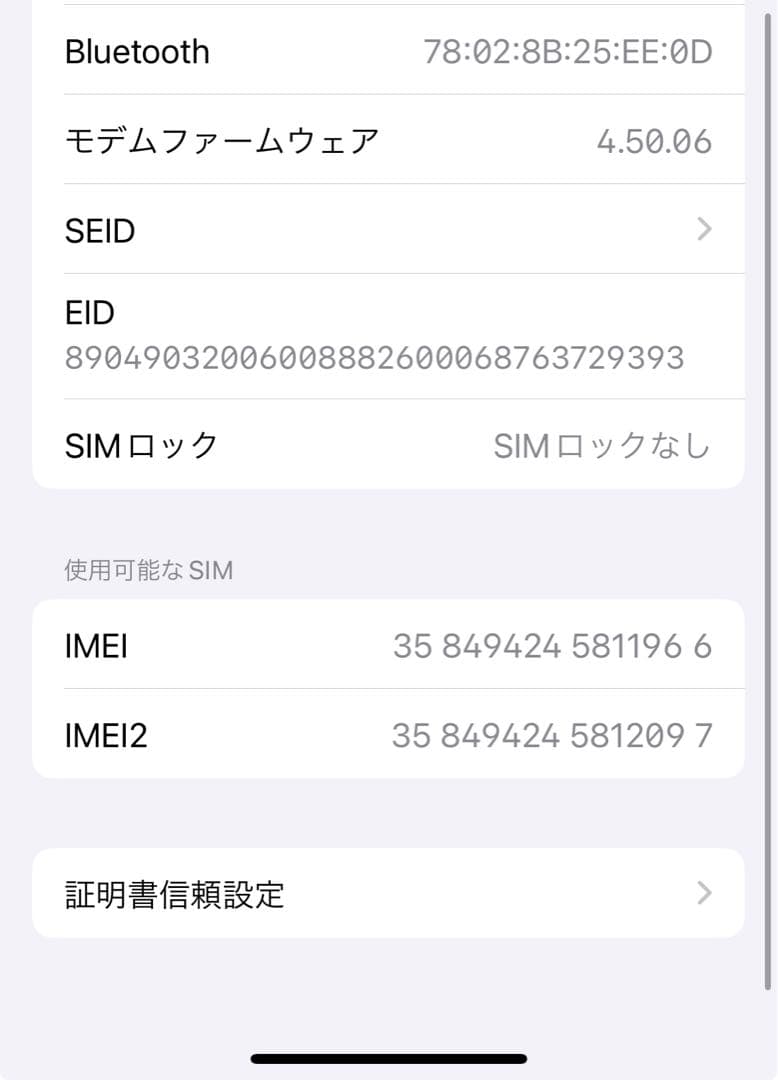Select the Bluetooth address row

click(x=388, y=51)
